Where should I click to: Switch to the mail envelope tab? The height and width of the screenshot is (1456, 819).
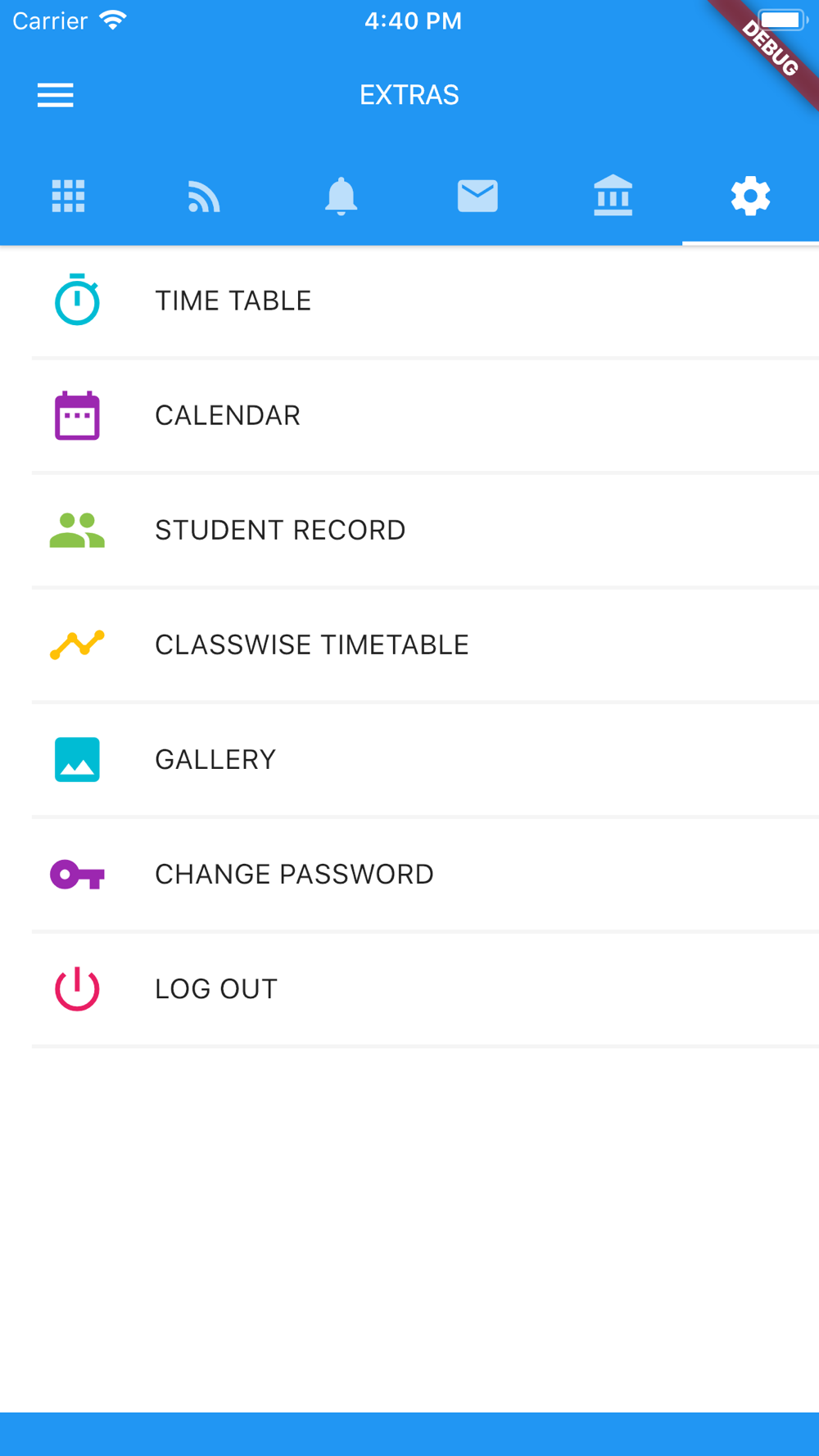pyautogui.click(x=477, y=197)
